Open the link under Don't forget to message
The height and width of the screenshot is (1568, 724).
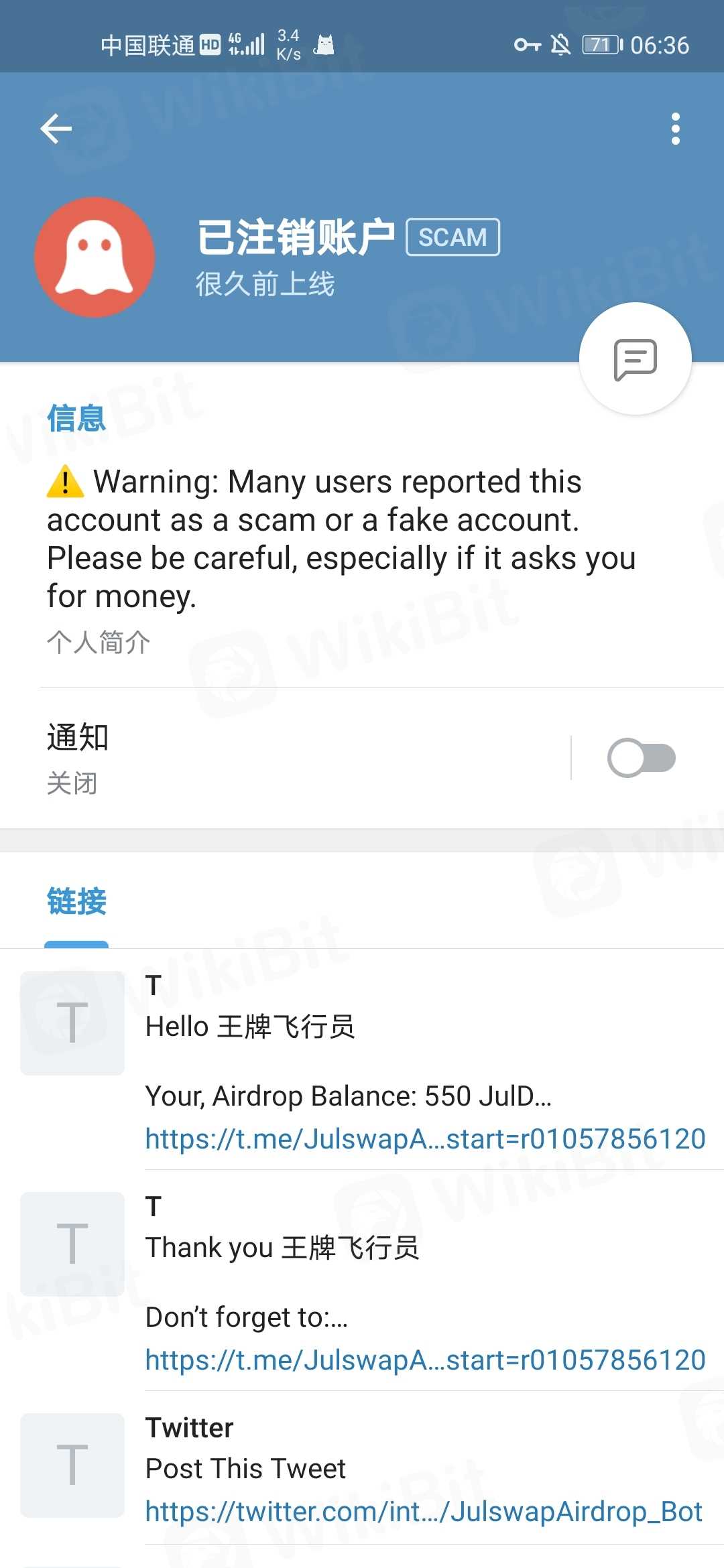click(425, 1360)
